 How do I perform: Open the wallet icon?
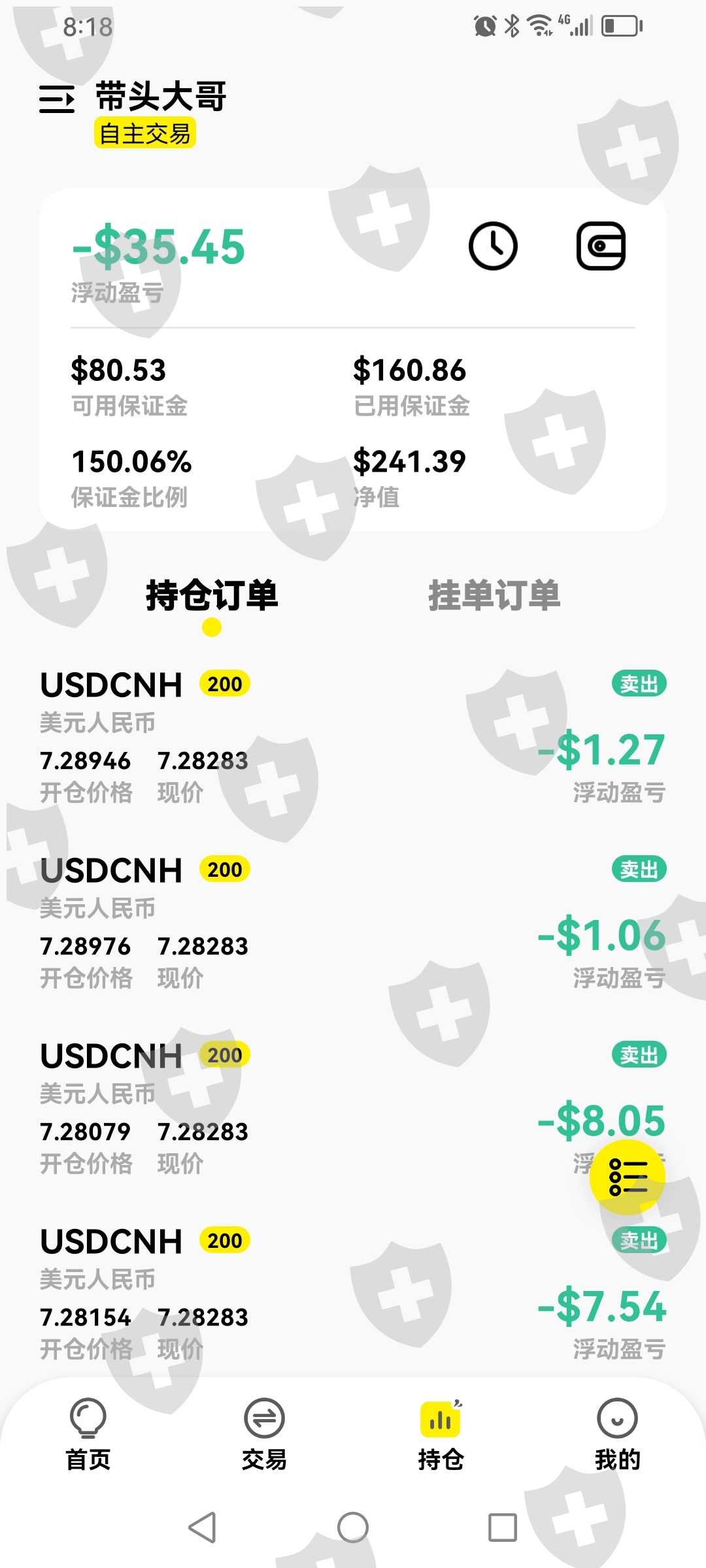601,246
